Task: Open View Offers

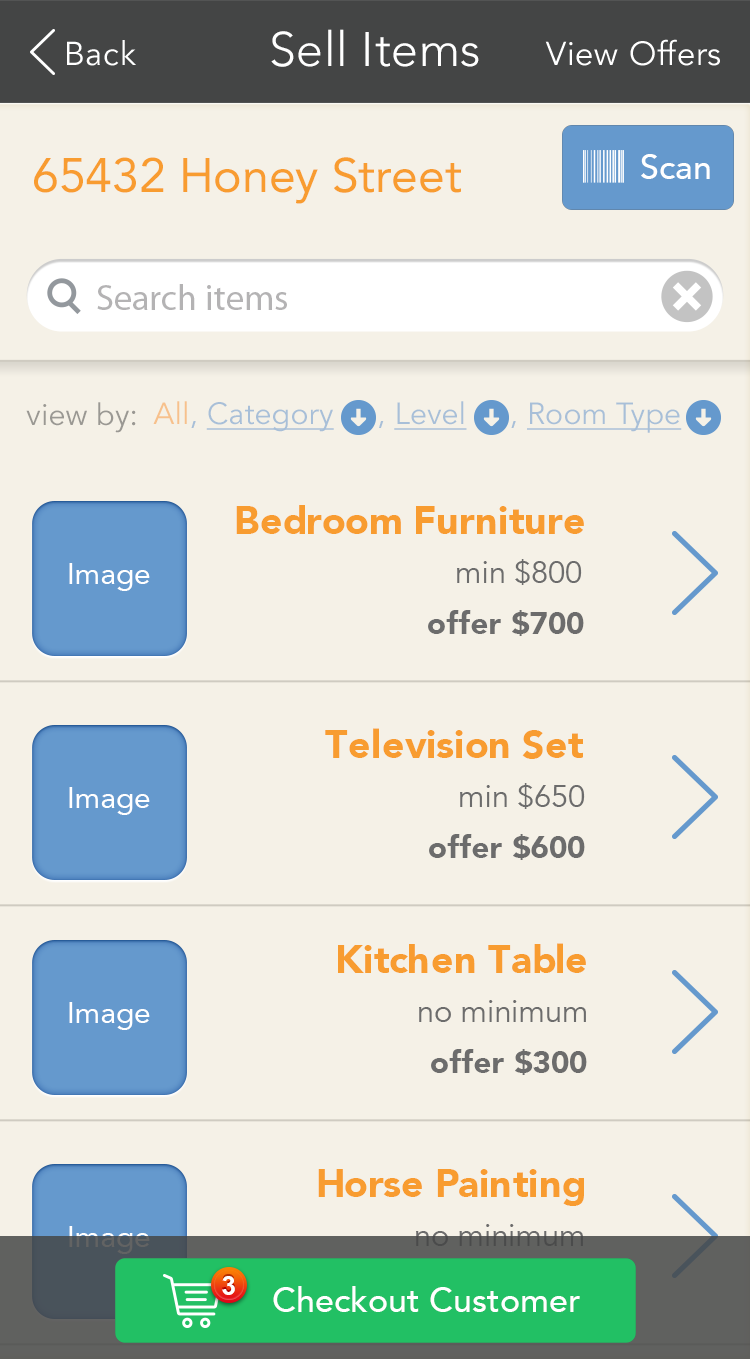Action: point(633,54)
